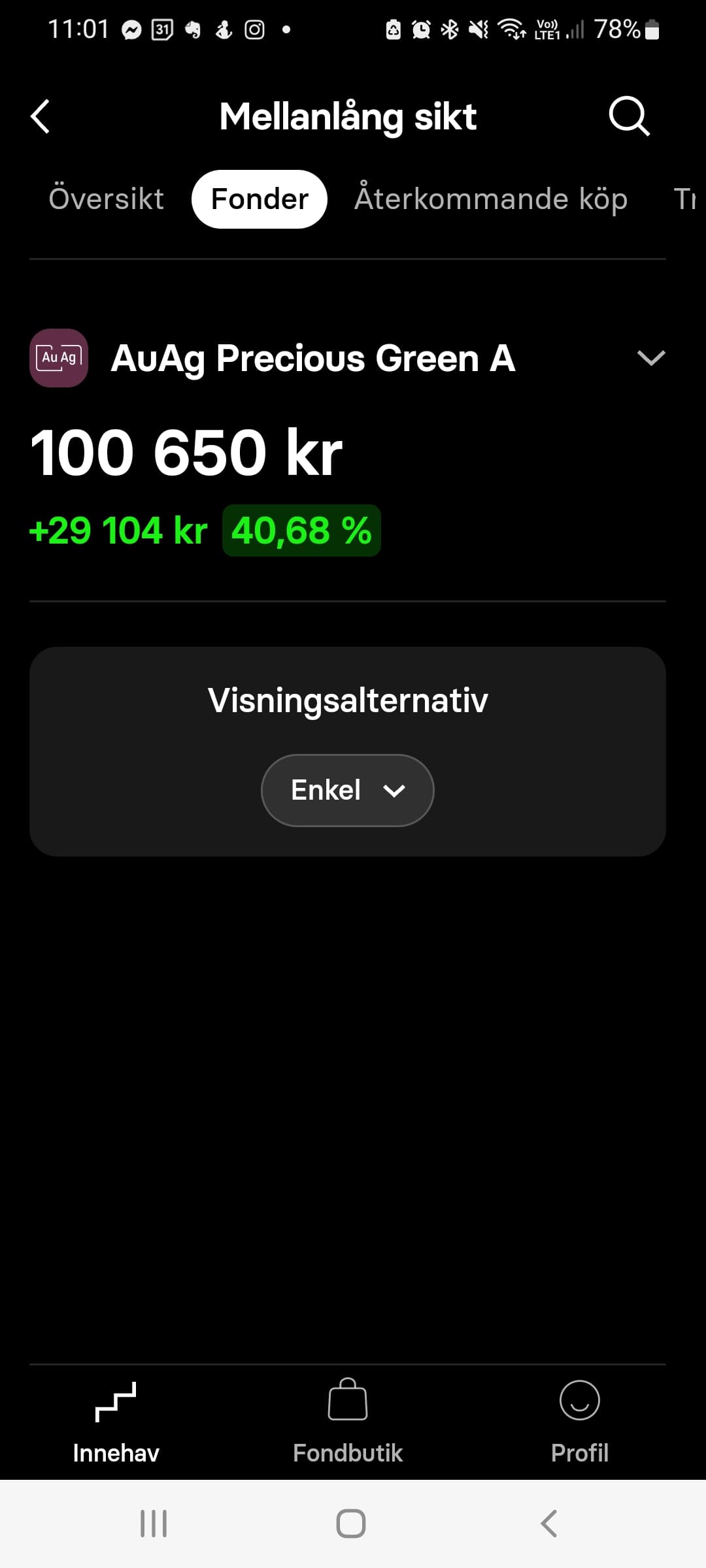Open the Enkel display options dropdown
706x1568 pixels.
[x=347, y=791]
